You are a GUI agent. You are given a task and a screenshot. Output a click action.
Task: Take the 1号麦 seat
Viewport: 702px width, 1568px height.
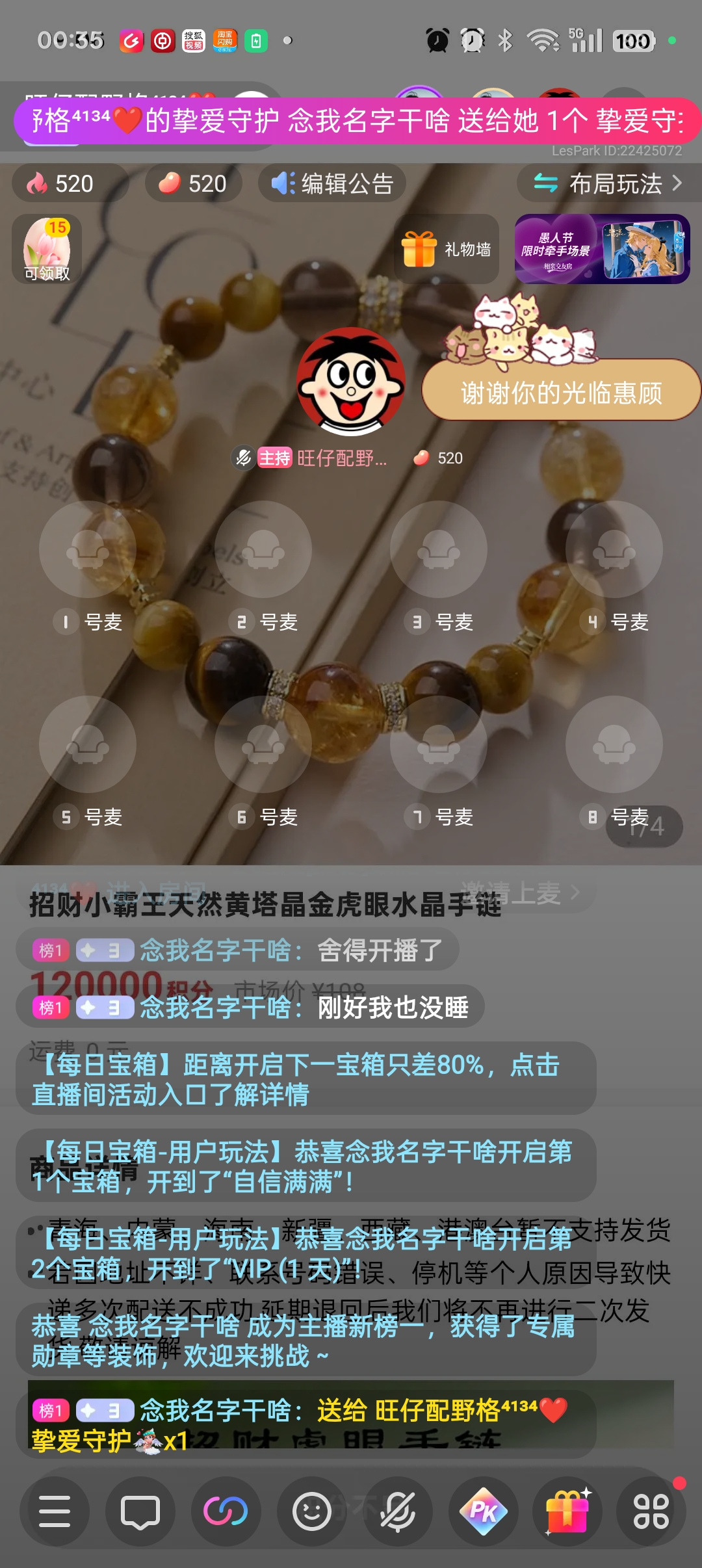click(x=88, y=549)
